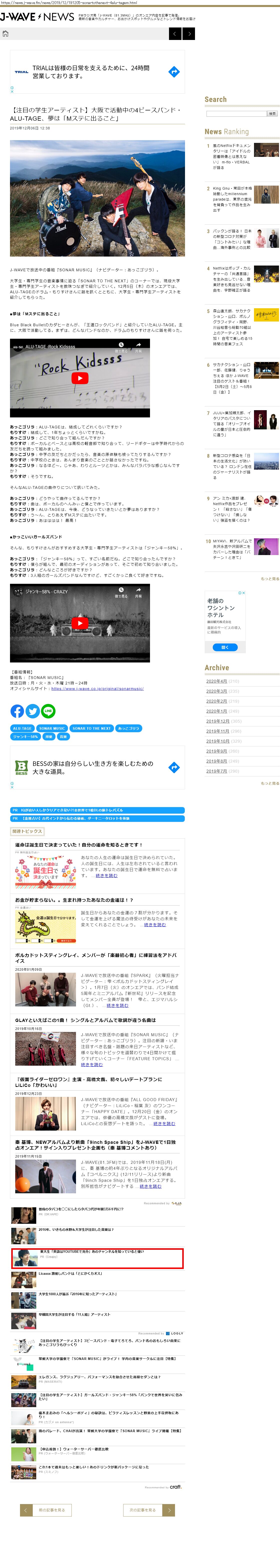Play the ジャンキー58% CRAZY video
This screenshot has height=1568, width=280.
[x=80, y=623]
